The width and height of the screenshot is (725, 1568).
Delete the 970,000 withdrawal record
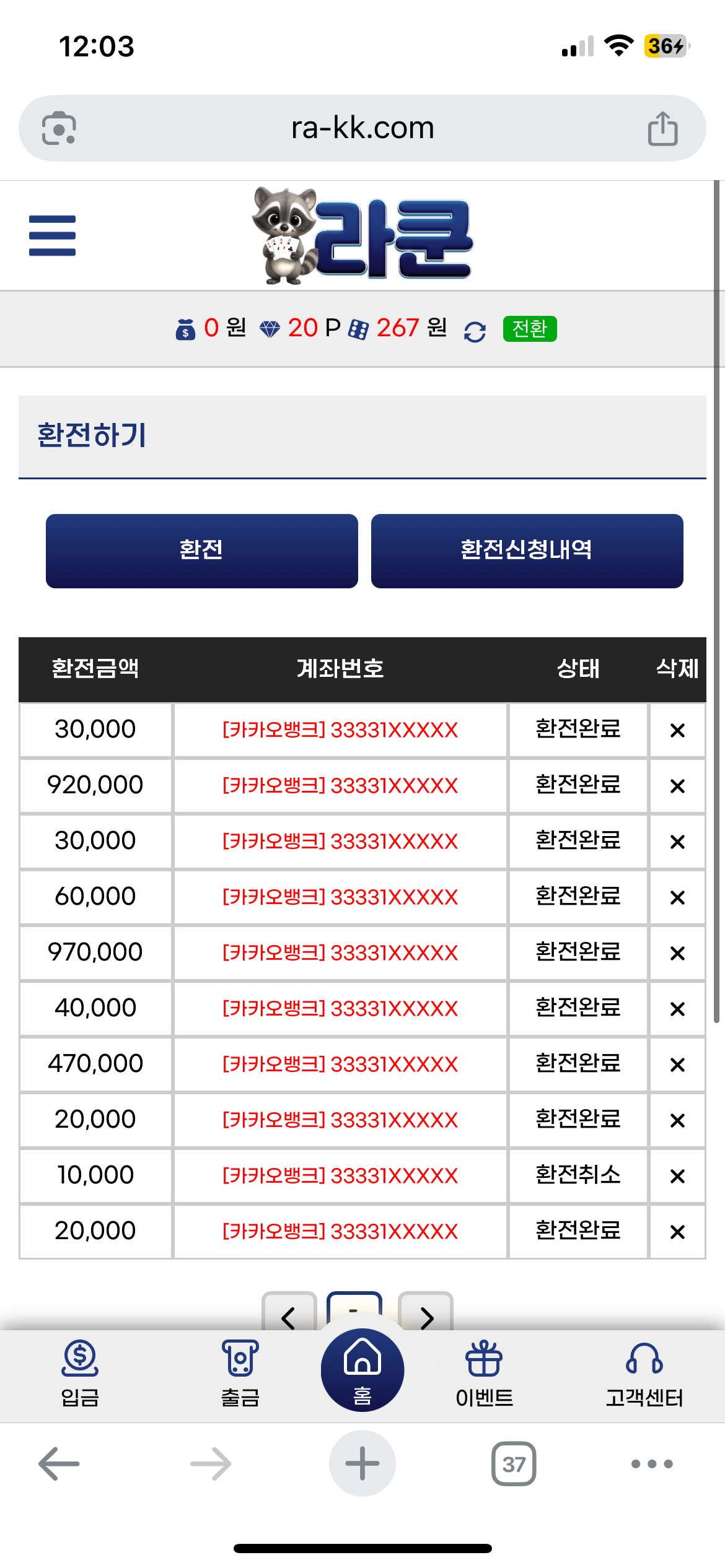click(x=677, y=953)
